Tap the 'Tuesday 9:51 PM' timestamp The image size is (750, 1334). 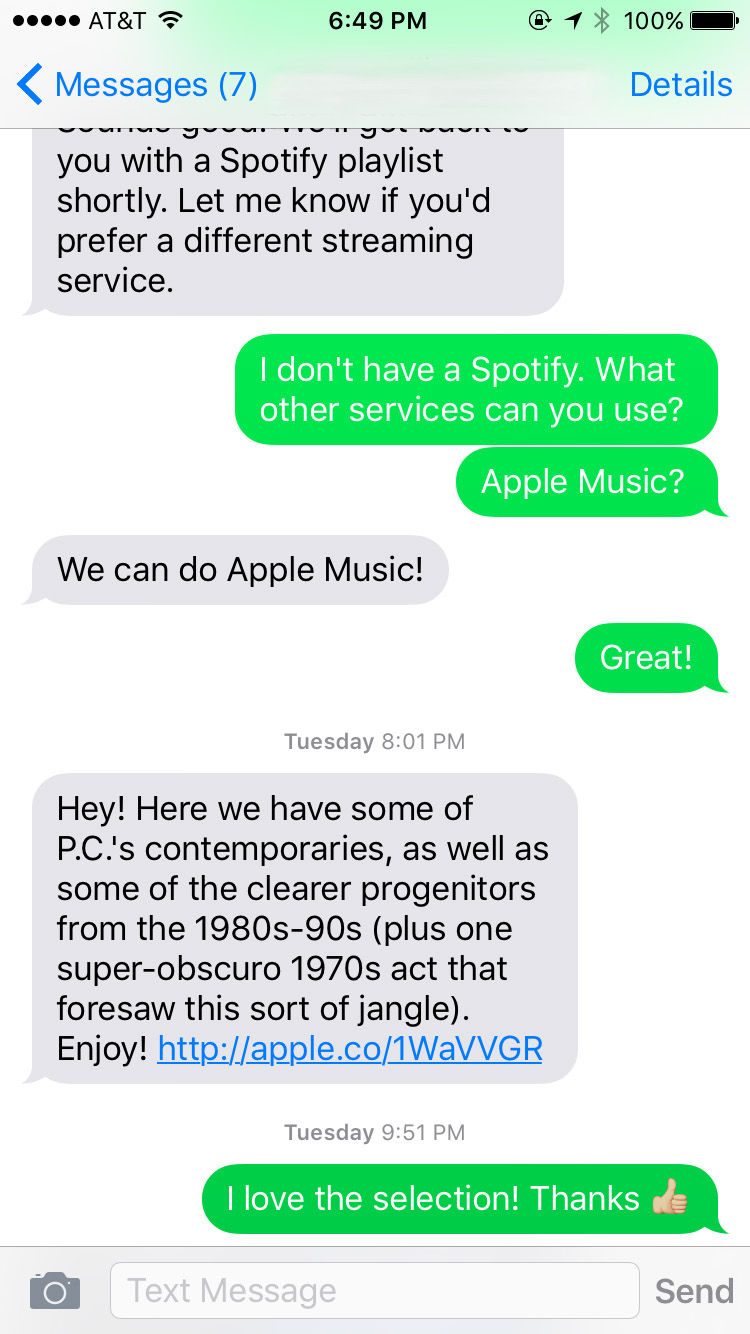click(x=375, y=1132)
